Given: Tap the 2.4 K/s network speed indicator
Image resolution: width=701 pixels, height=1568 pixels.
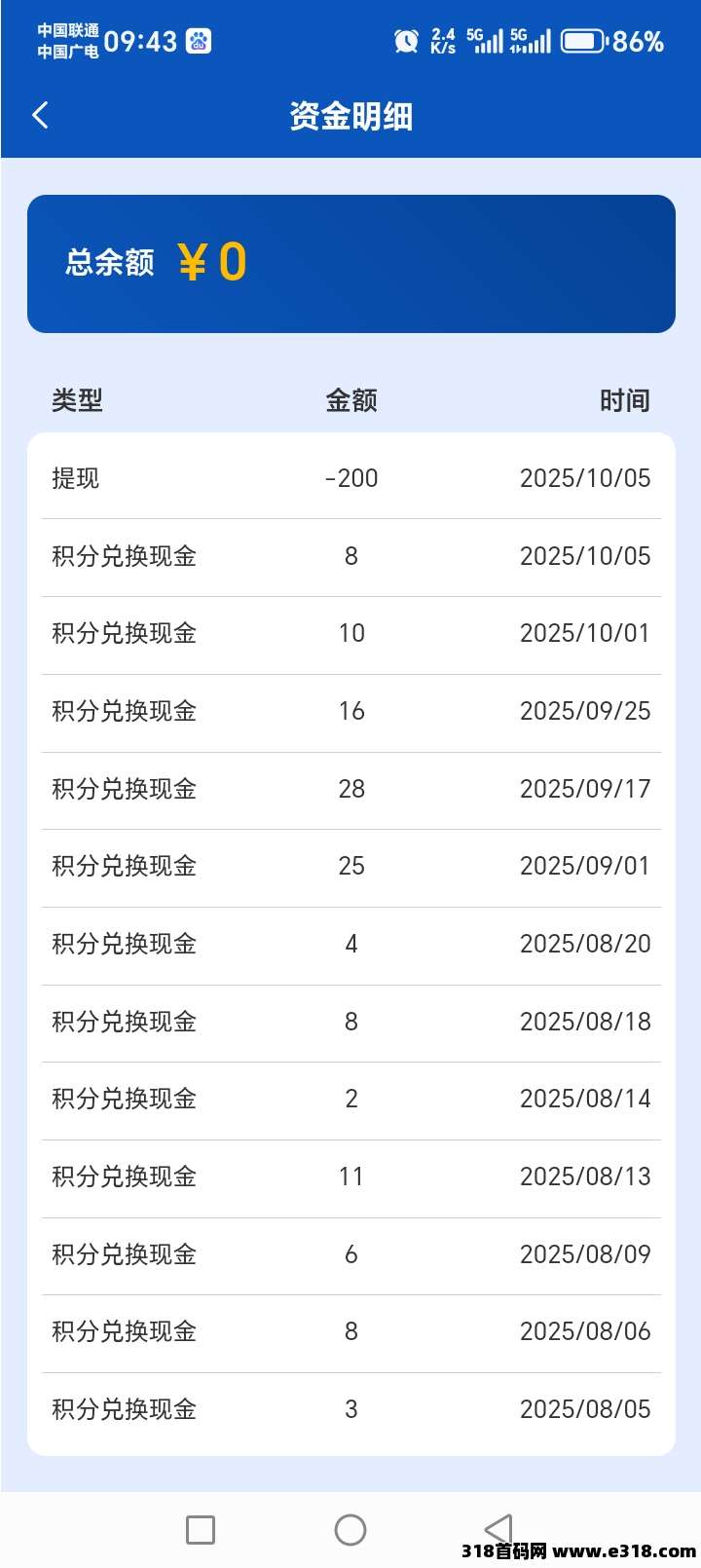Looking at the screenshot, I should pyautogui.click(x=441, y=41).
